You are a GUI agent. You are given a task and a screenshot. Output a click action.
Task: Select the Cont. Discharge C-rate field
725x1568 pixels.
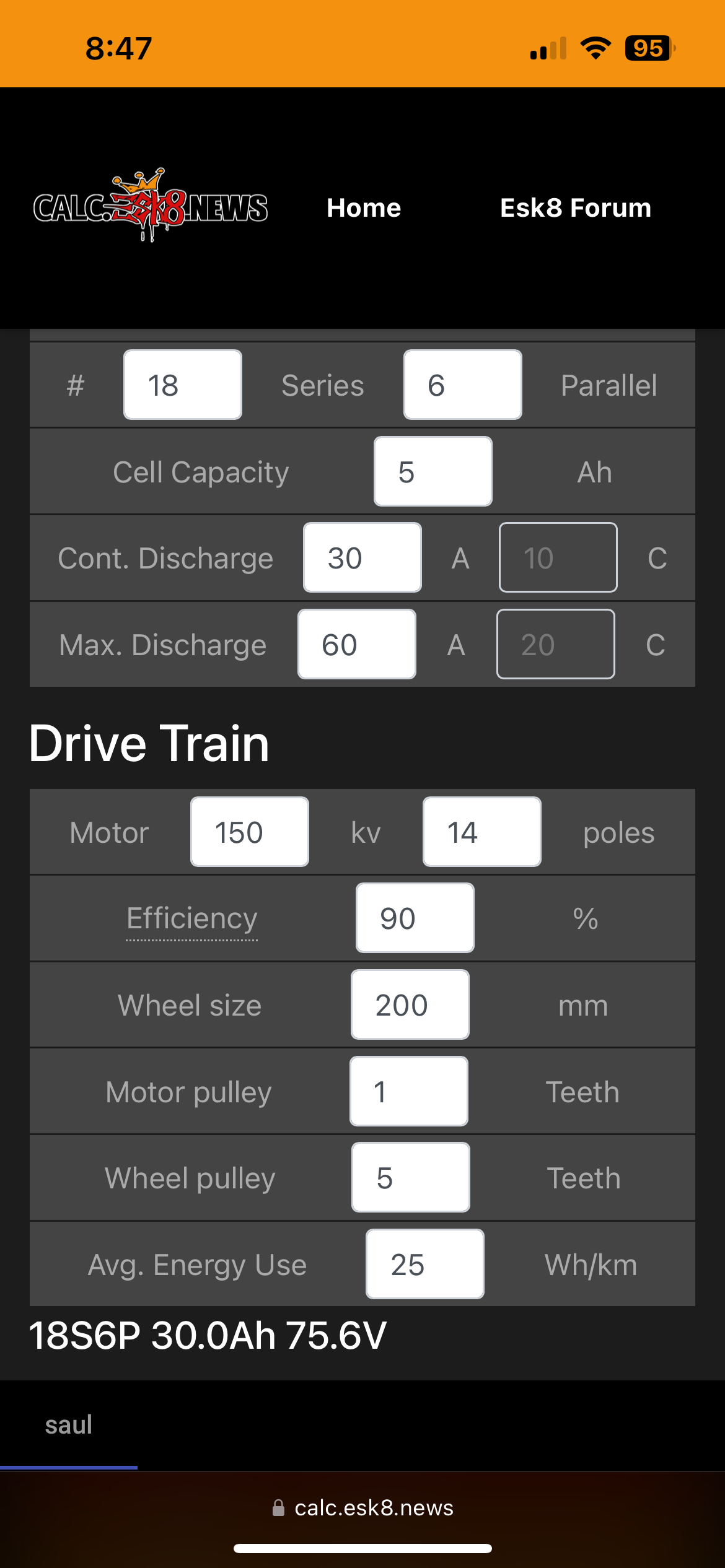tap(558, 558)
